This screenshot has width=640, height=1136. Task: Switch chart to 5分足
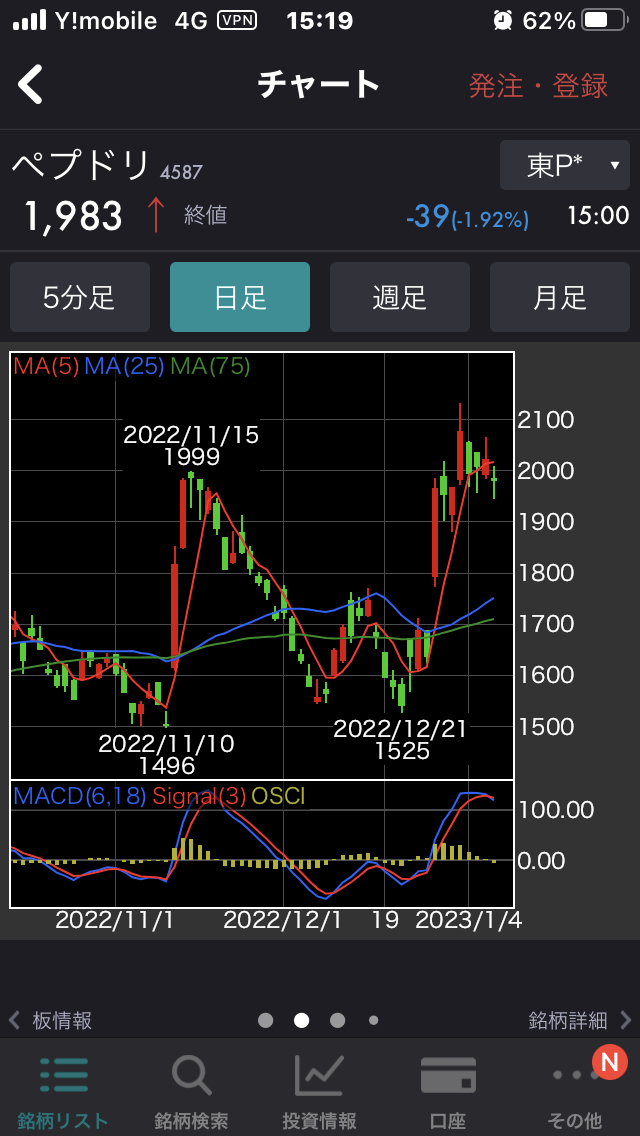point(80,297)
